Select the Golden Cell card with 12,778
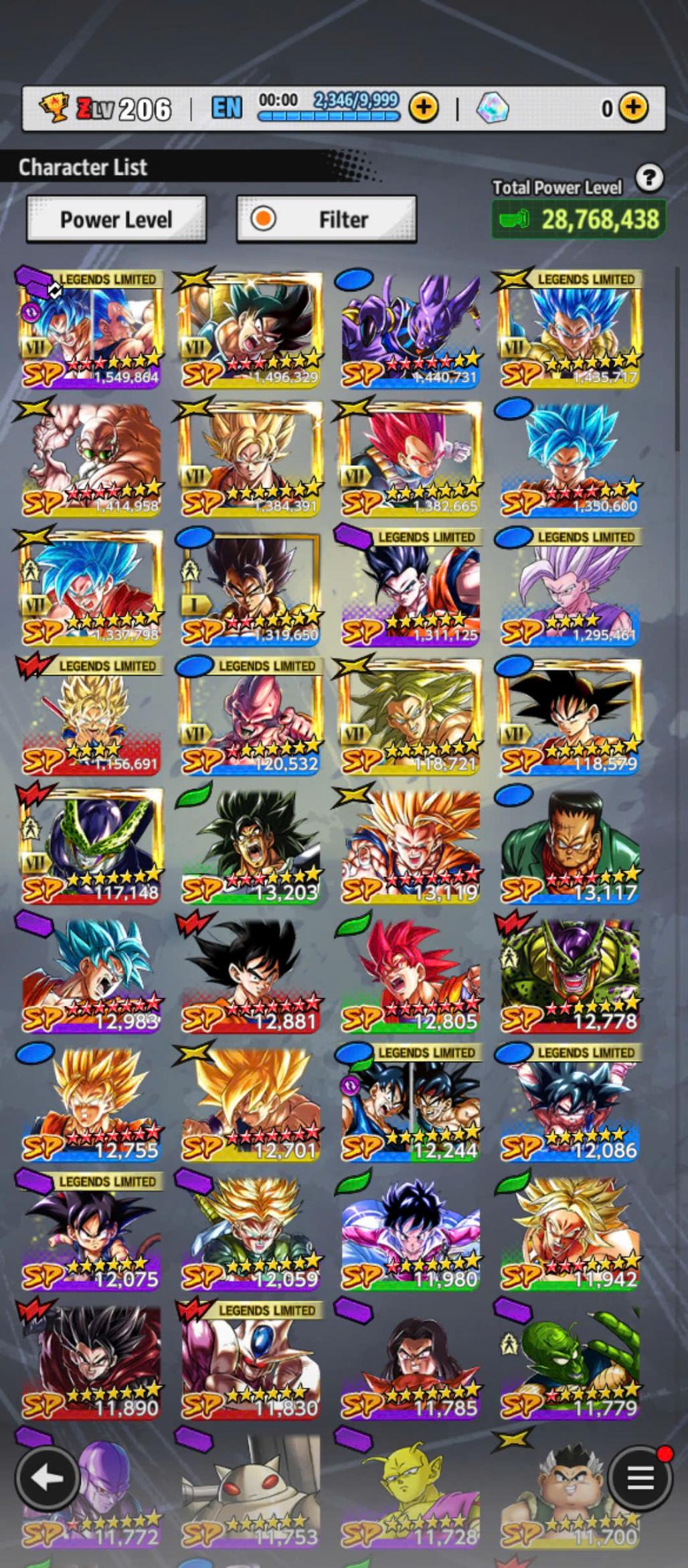Viewport: 688px width, 1568px height. tap(569, 973)
